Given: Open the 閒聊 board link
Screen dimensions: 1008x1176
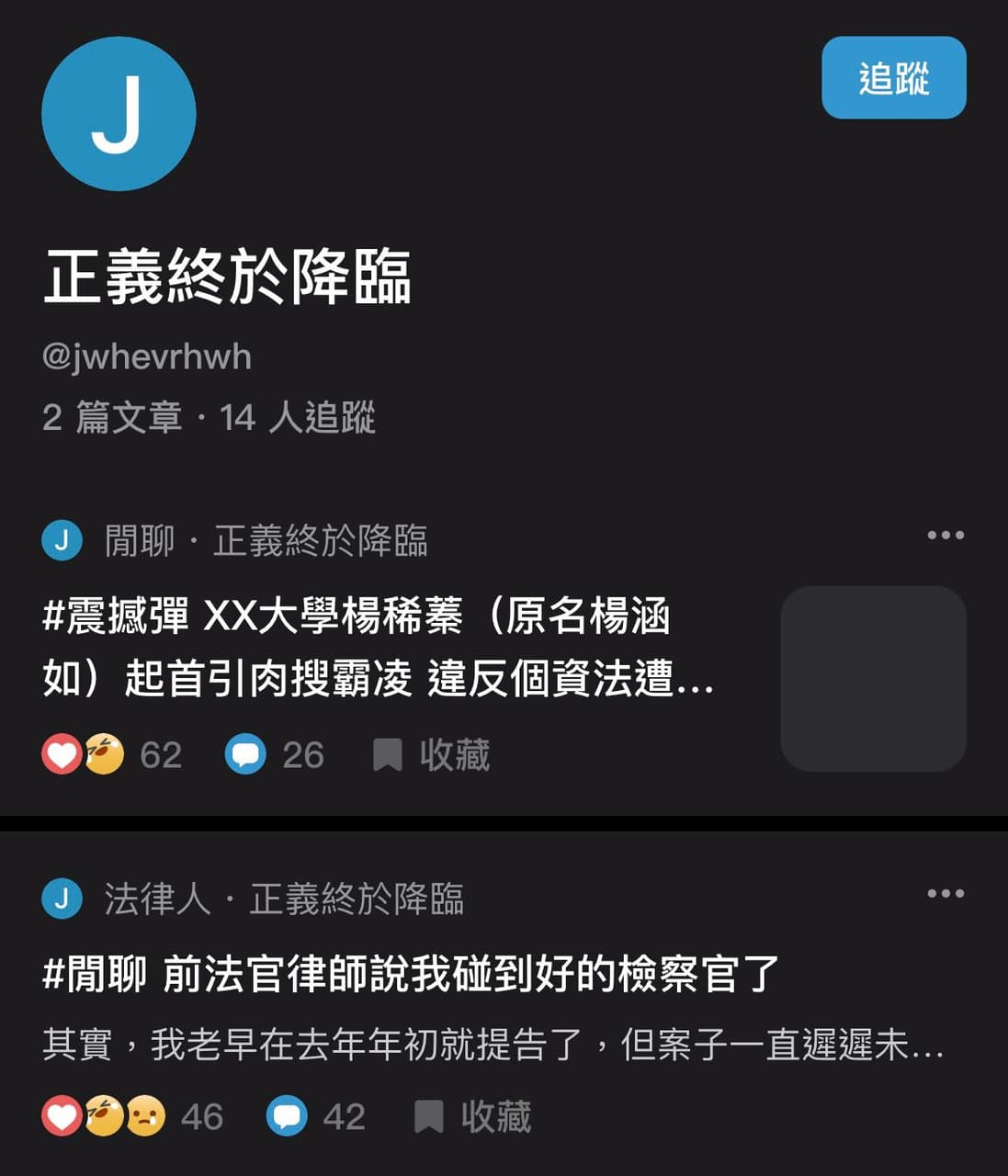Looking at the screenshot, I should click(139, 540).
